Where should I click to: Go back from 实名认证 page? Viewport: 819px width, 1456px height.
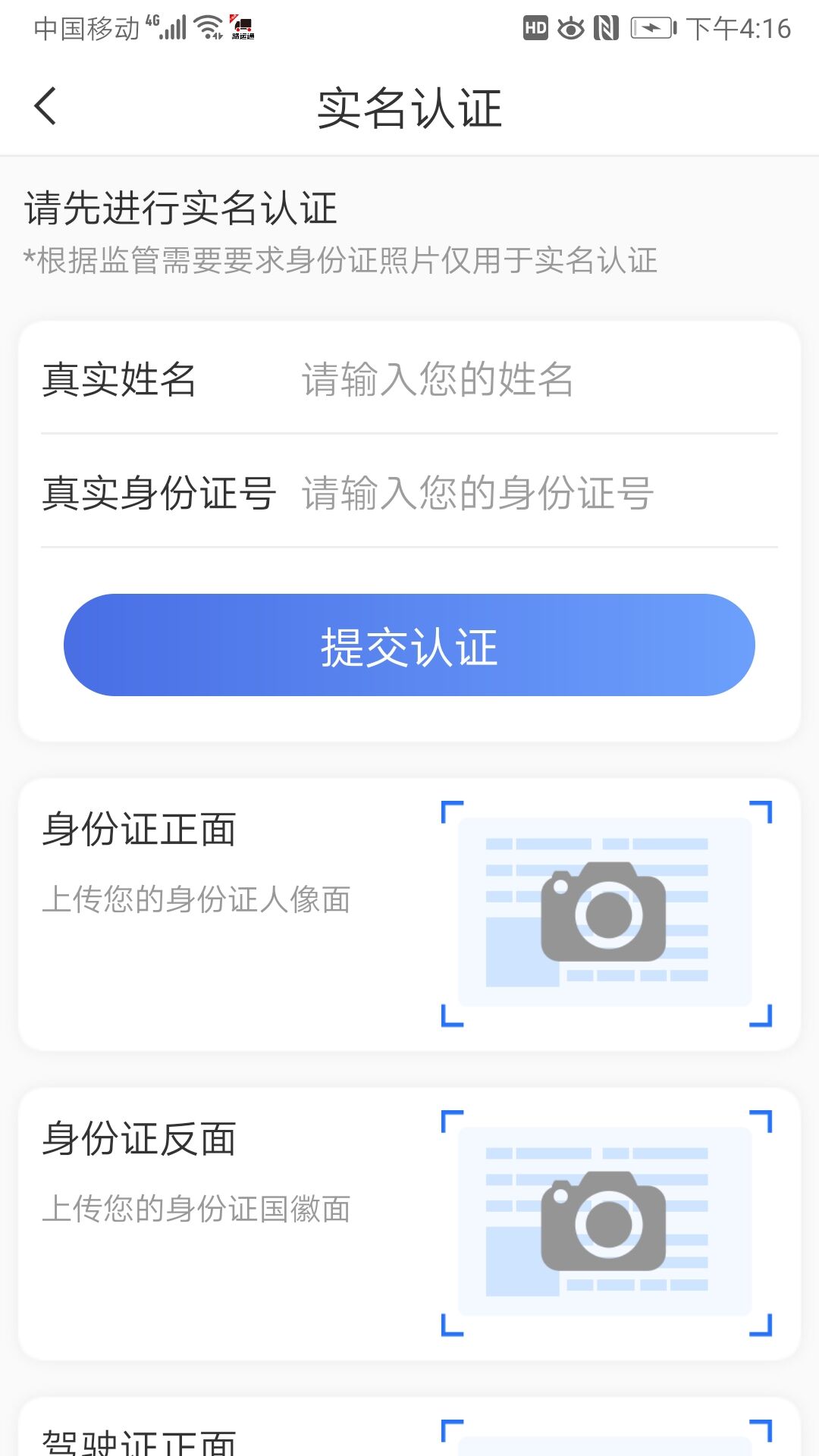click(45, 106)
